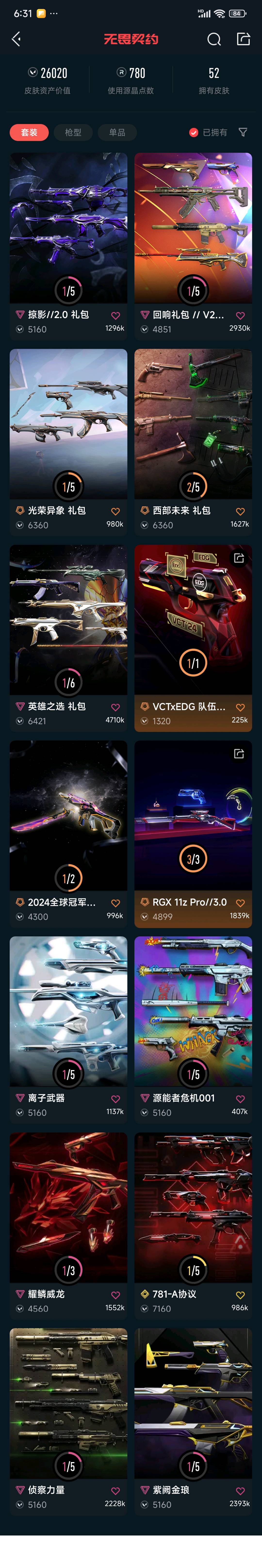262x1568 pixels.
Task: View the 光荣异象 礼包 bundle
Action: click(68, 424)
